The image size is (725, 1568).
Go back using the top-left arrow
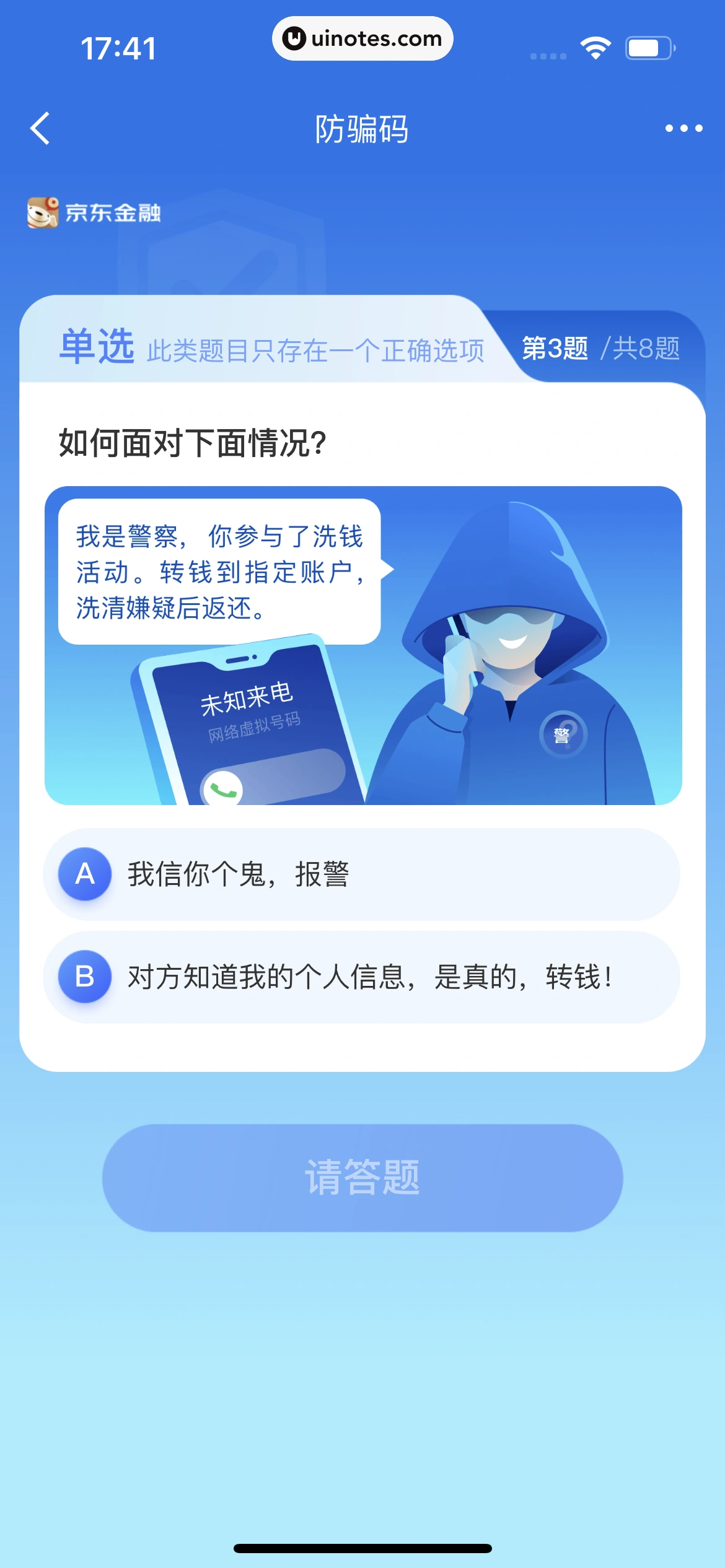click(40, 129)
